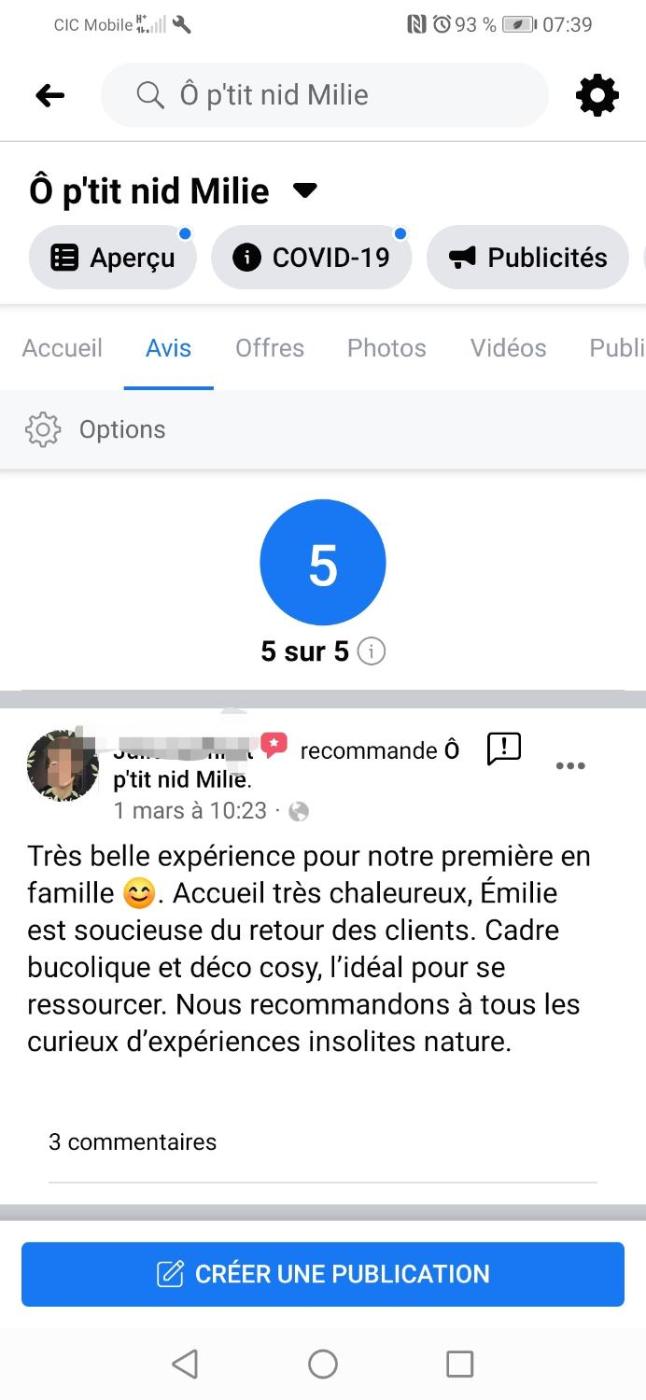The image size is (646, 1400).
Task: Open the review's three-dot menu
Action: point(570,766)
